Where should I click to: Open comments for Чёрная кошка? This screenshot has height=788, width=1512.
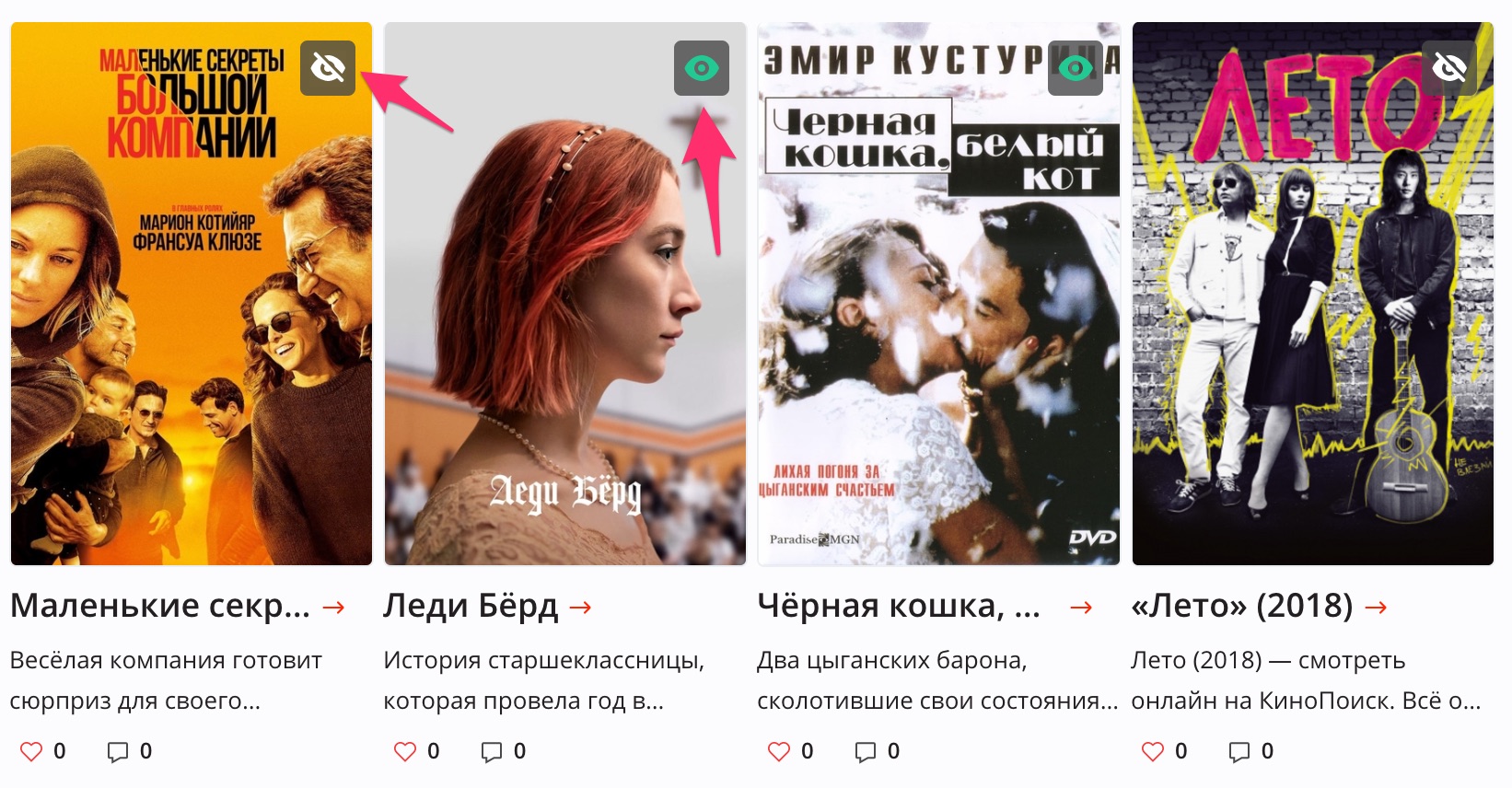click(x=866, y=751)
